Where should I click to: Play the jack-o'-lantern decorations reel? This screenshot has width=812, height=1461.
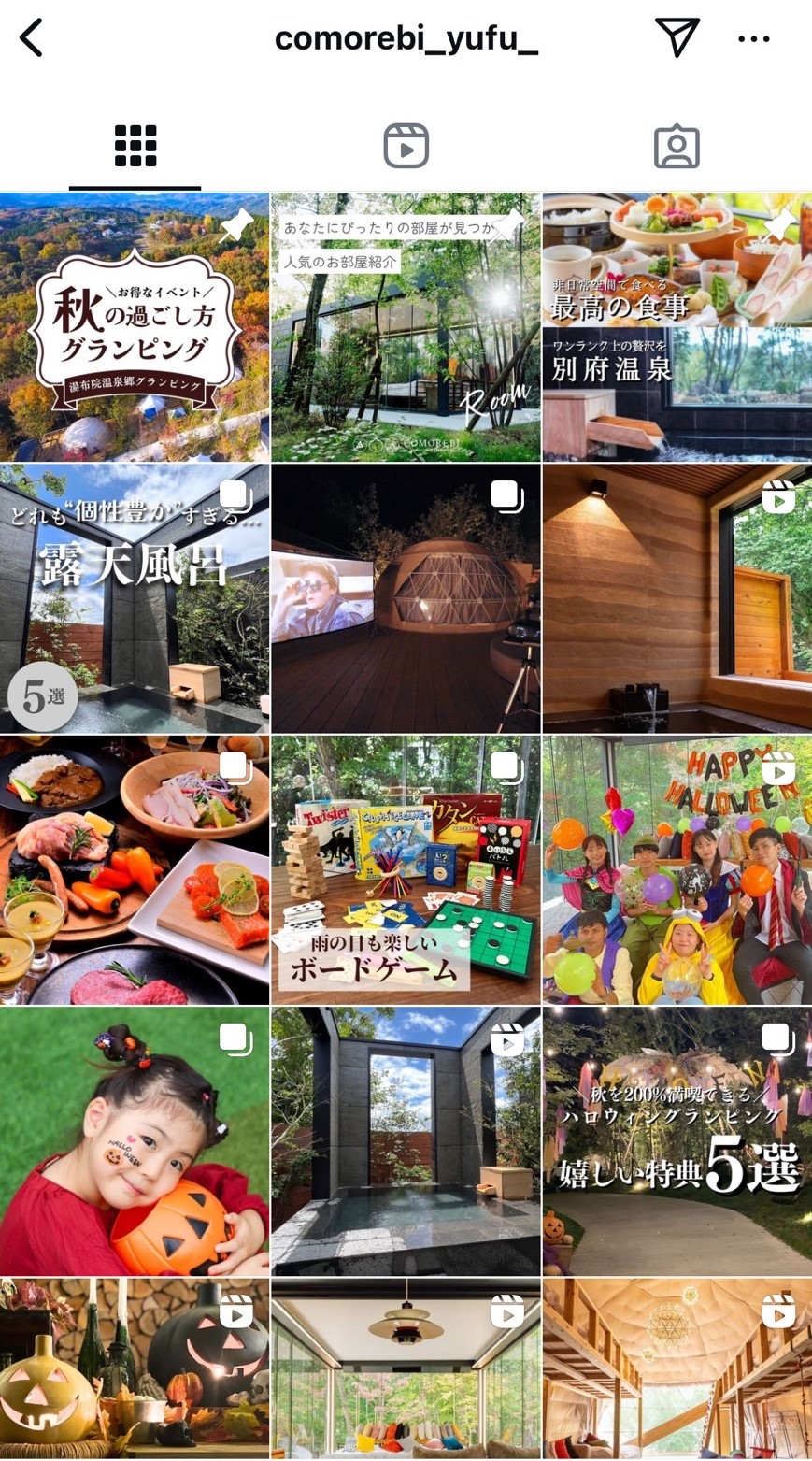pyautogui.click(x=135, y=1369)
